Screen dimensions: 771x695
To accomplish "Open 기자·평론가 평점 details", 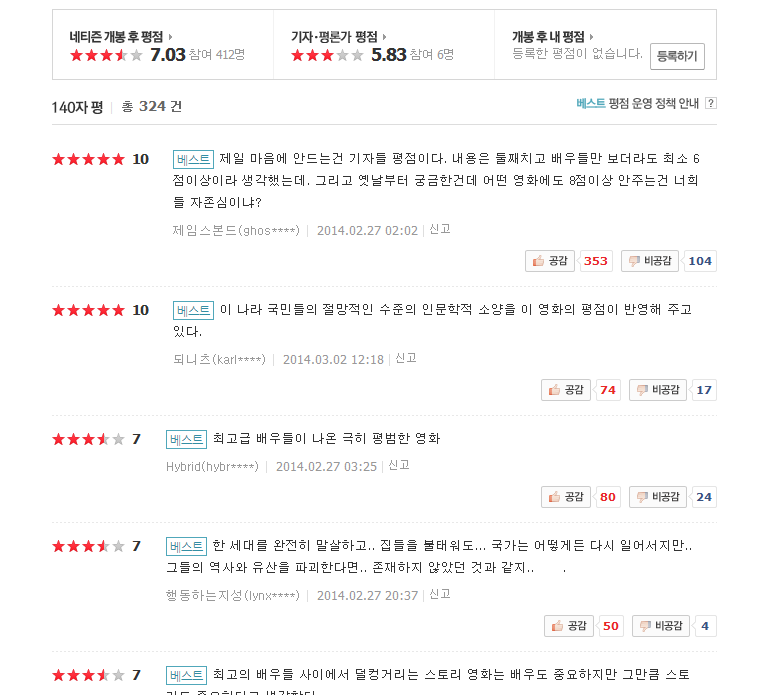I will pyautogui.click(x=338, y=37).
